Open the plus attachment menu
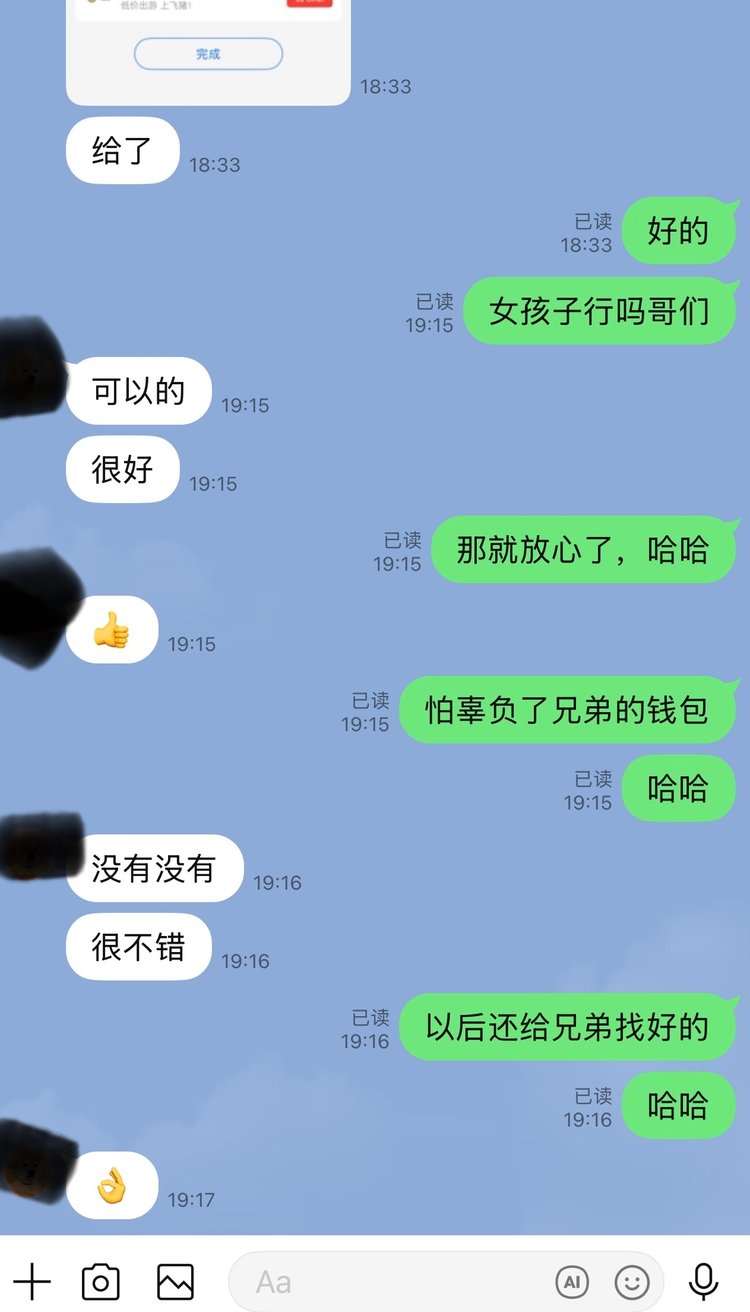750x1312 pixels. pos(32,1281)
